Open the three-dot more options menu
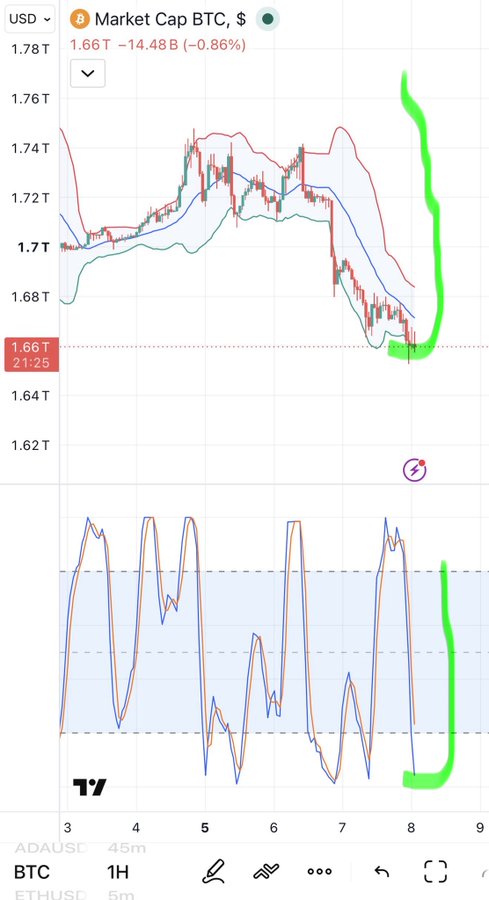 click(320, 871)
